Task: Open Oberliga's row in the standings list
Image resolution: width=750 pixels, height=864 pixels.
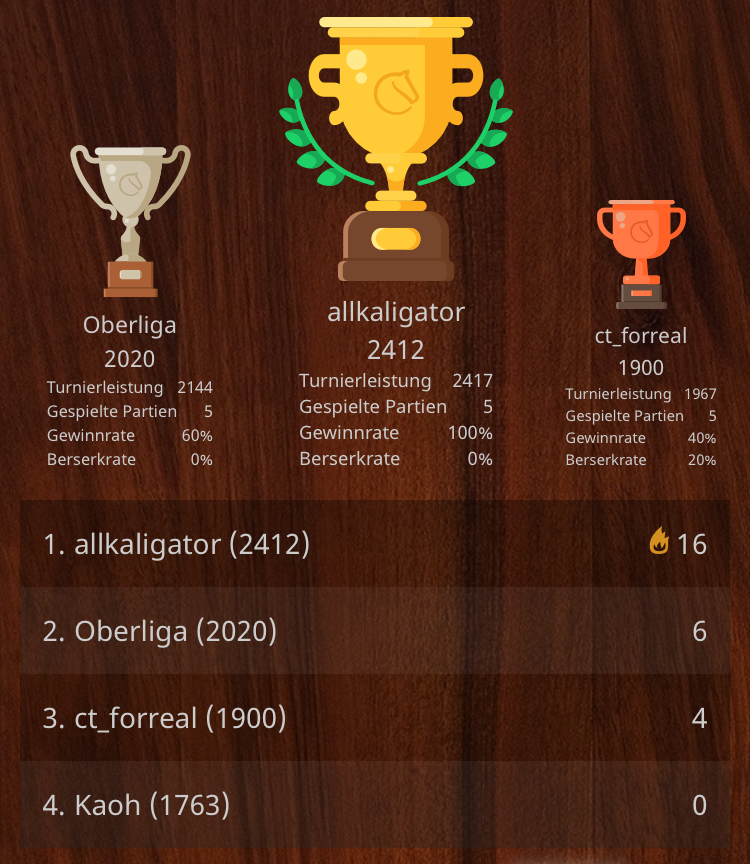Action: point(375,631)
